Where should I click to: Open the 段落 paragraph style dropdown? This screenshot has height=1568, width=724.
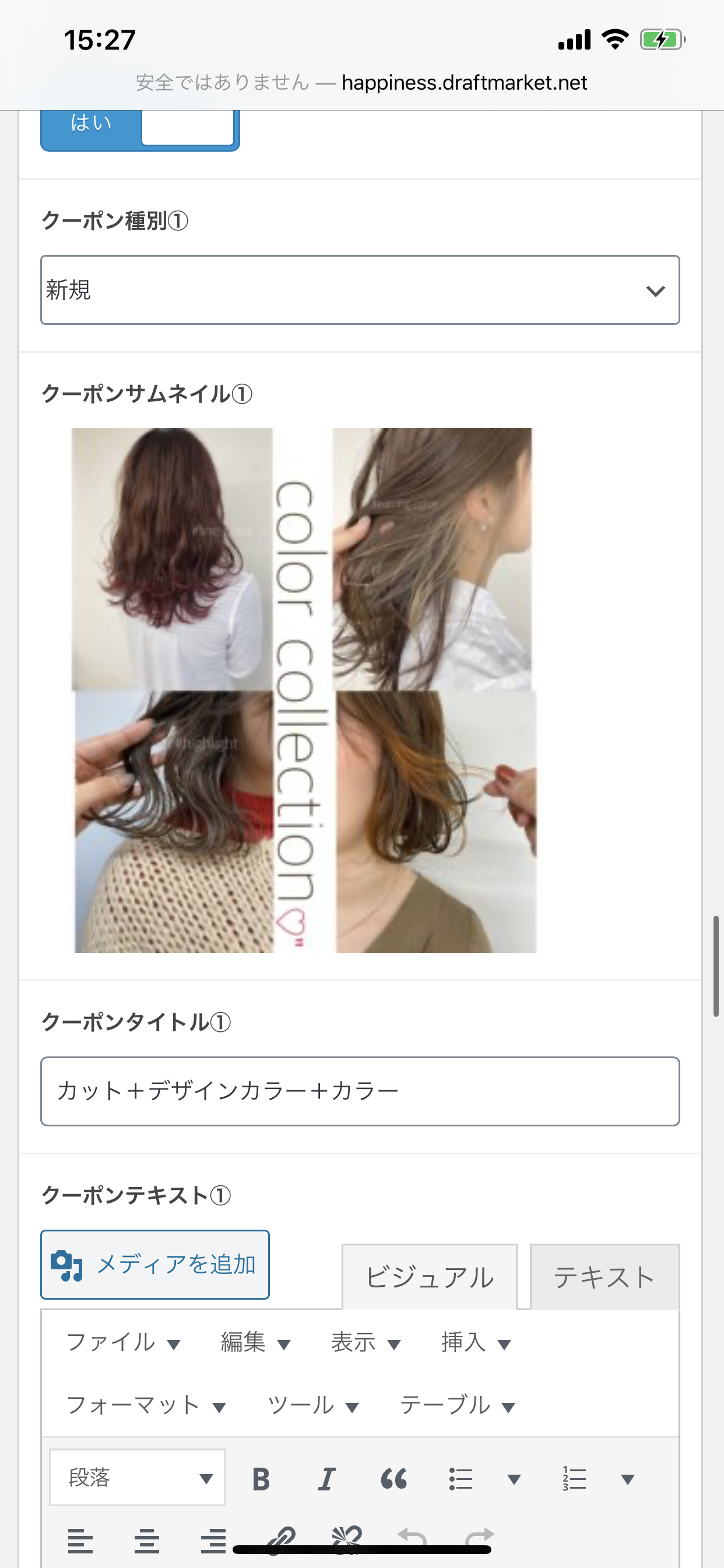138,1478
